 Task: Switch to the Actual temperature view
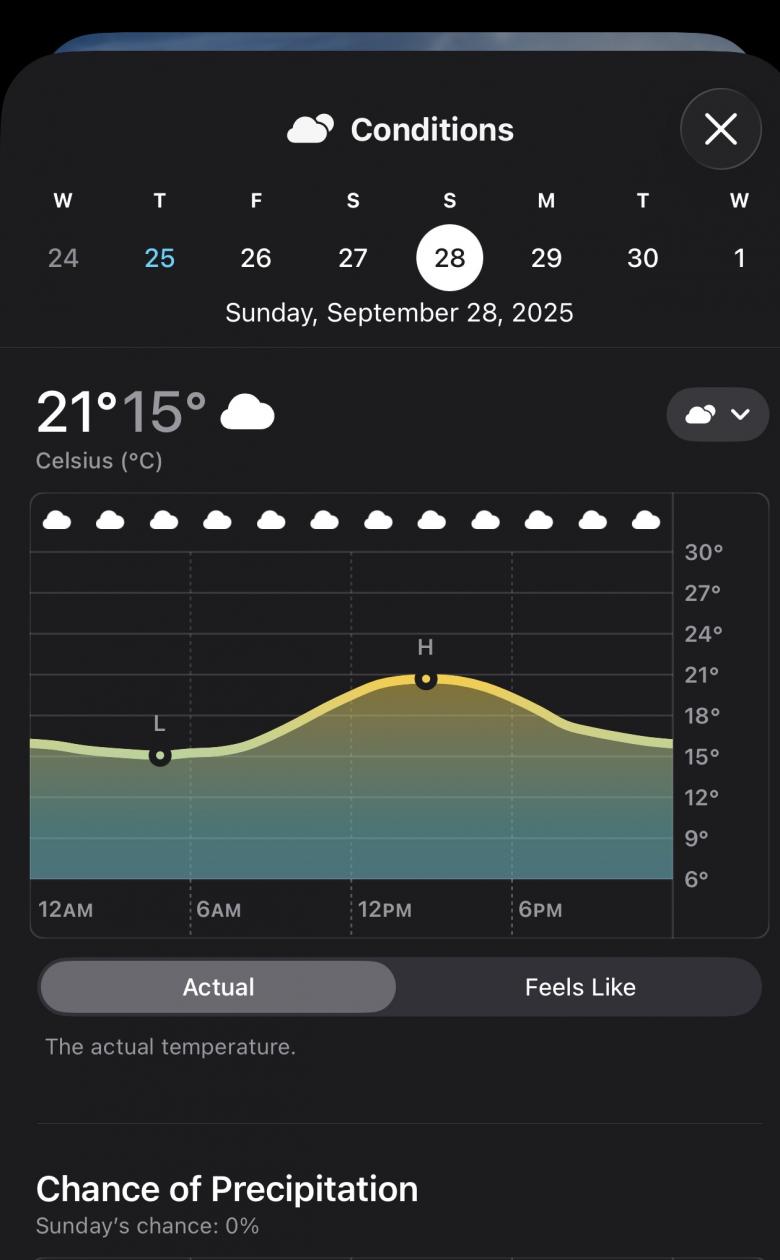pyautogui.click(x=218, y=987)
